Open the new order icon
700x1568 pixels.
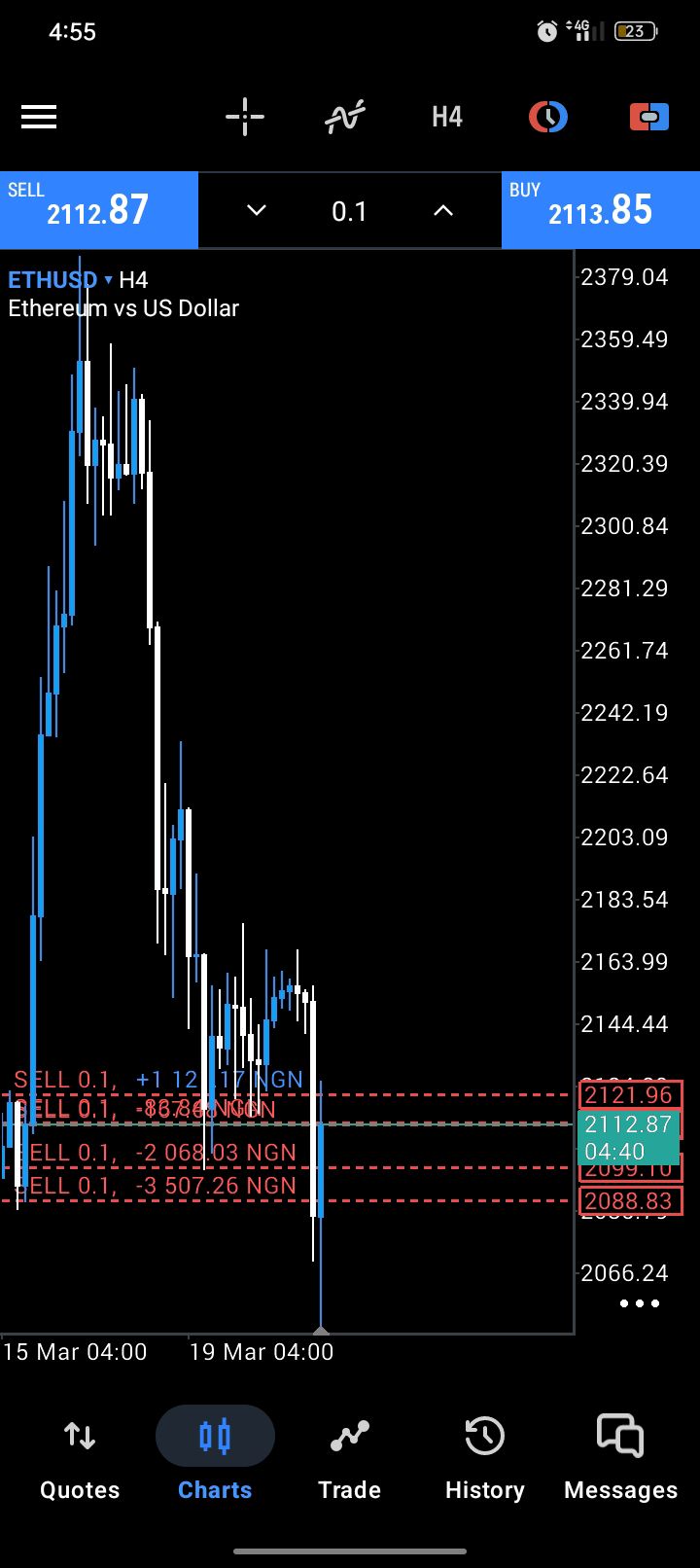point(649,118)
